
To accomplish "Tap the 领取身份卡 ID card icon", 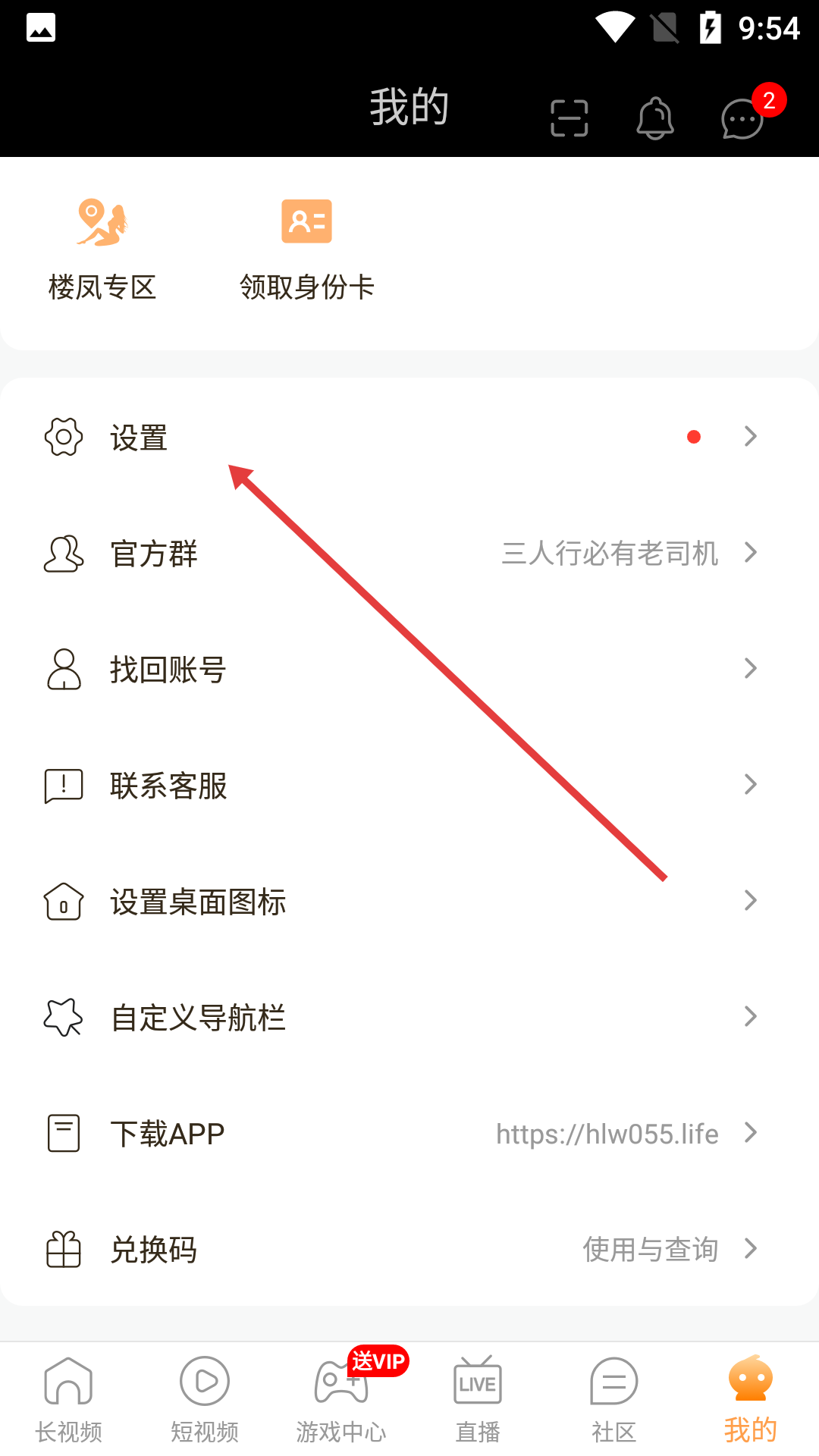I will 306,221.
